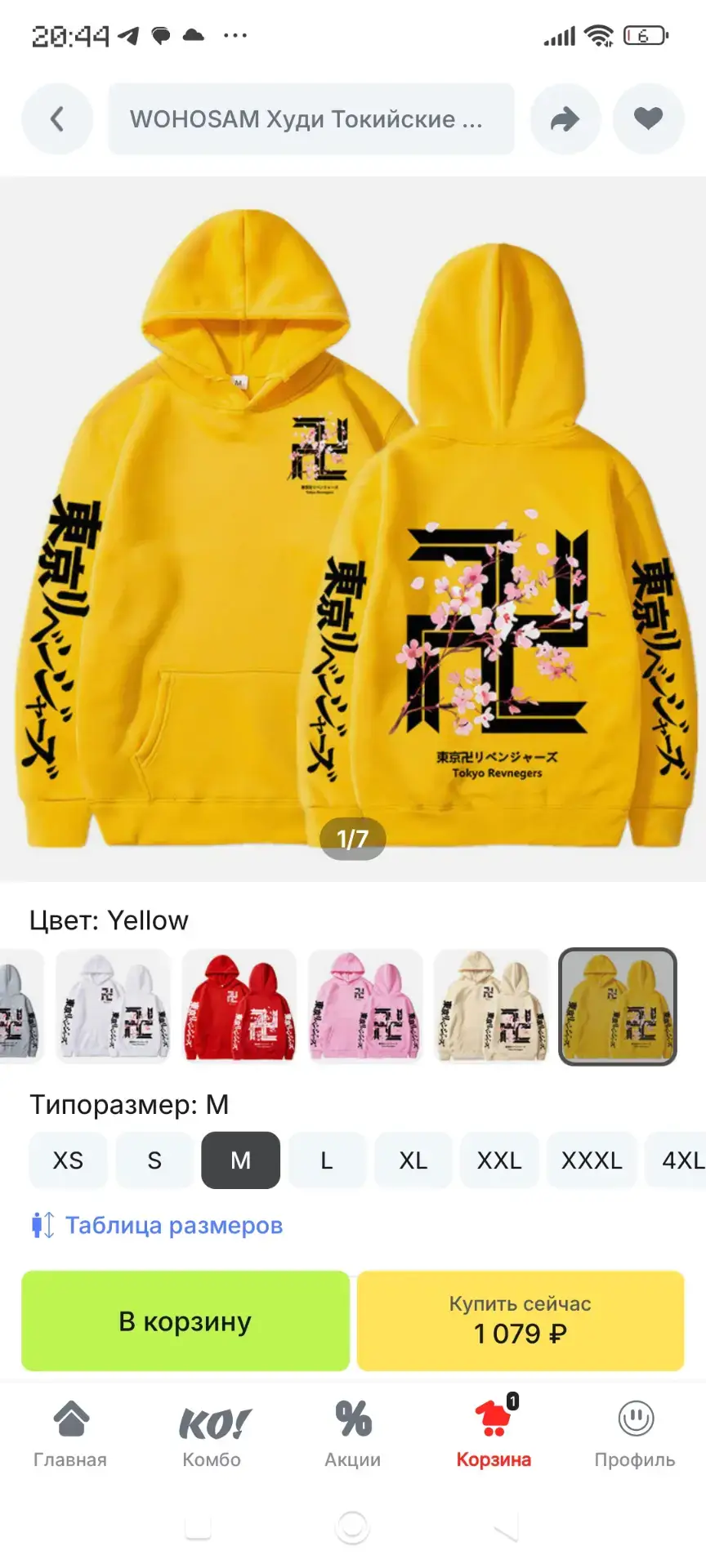Open the Акции tab
This screenshot has height=1568, width=706.
[353, 1433]
